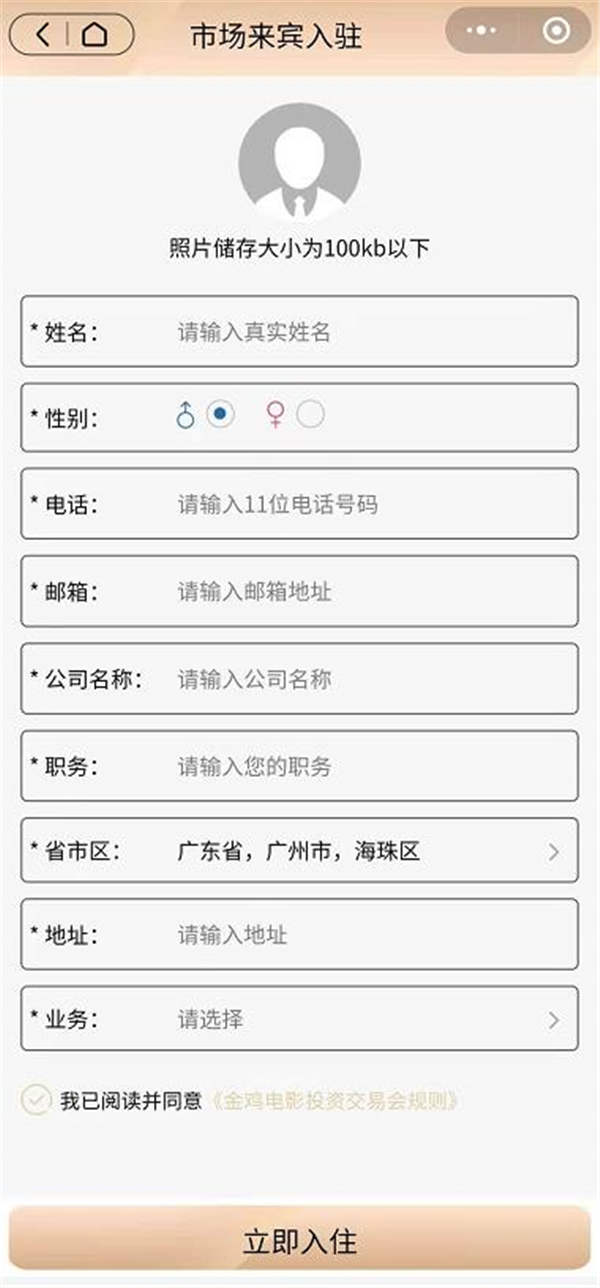Open the 省市区 region picker
This screenshot has height=1288, width=600.
(300, 851)
